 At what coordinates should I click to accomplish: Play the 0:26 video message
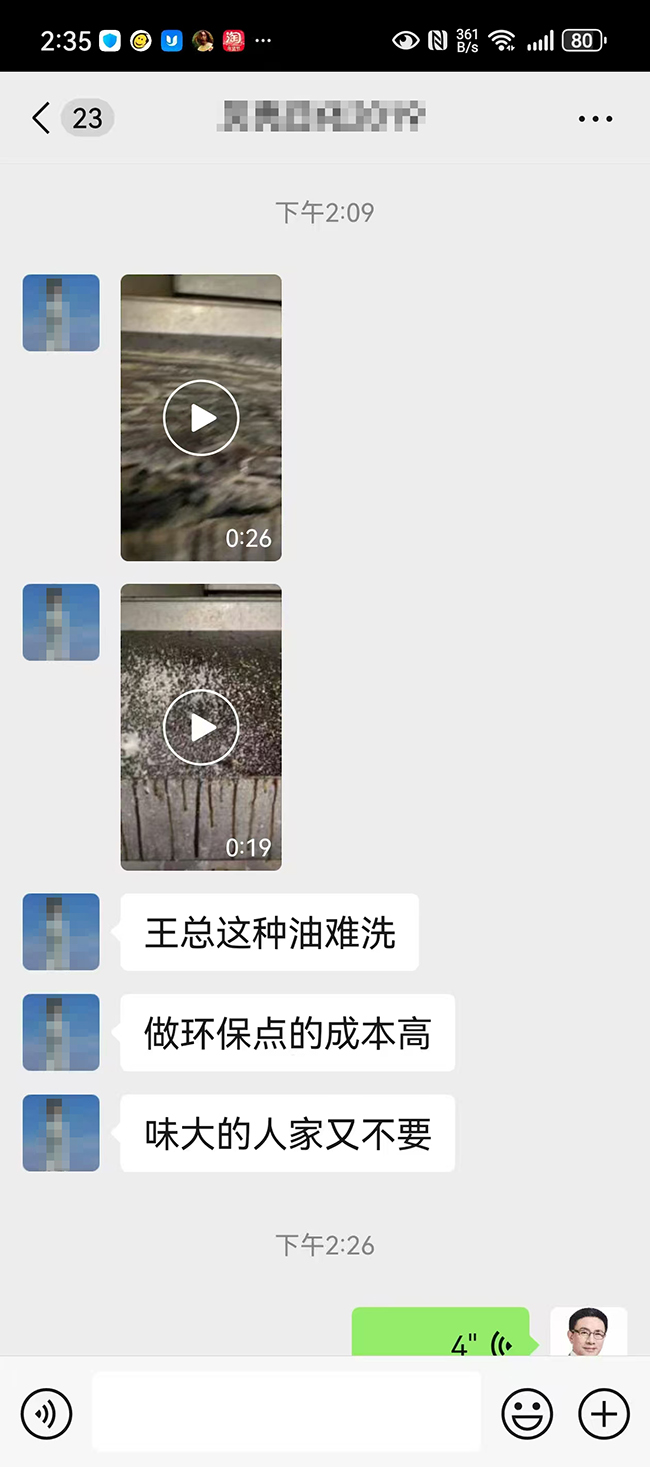click(201, 418)
